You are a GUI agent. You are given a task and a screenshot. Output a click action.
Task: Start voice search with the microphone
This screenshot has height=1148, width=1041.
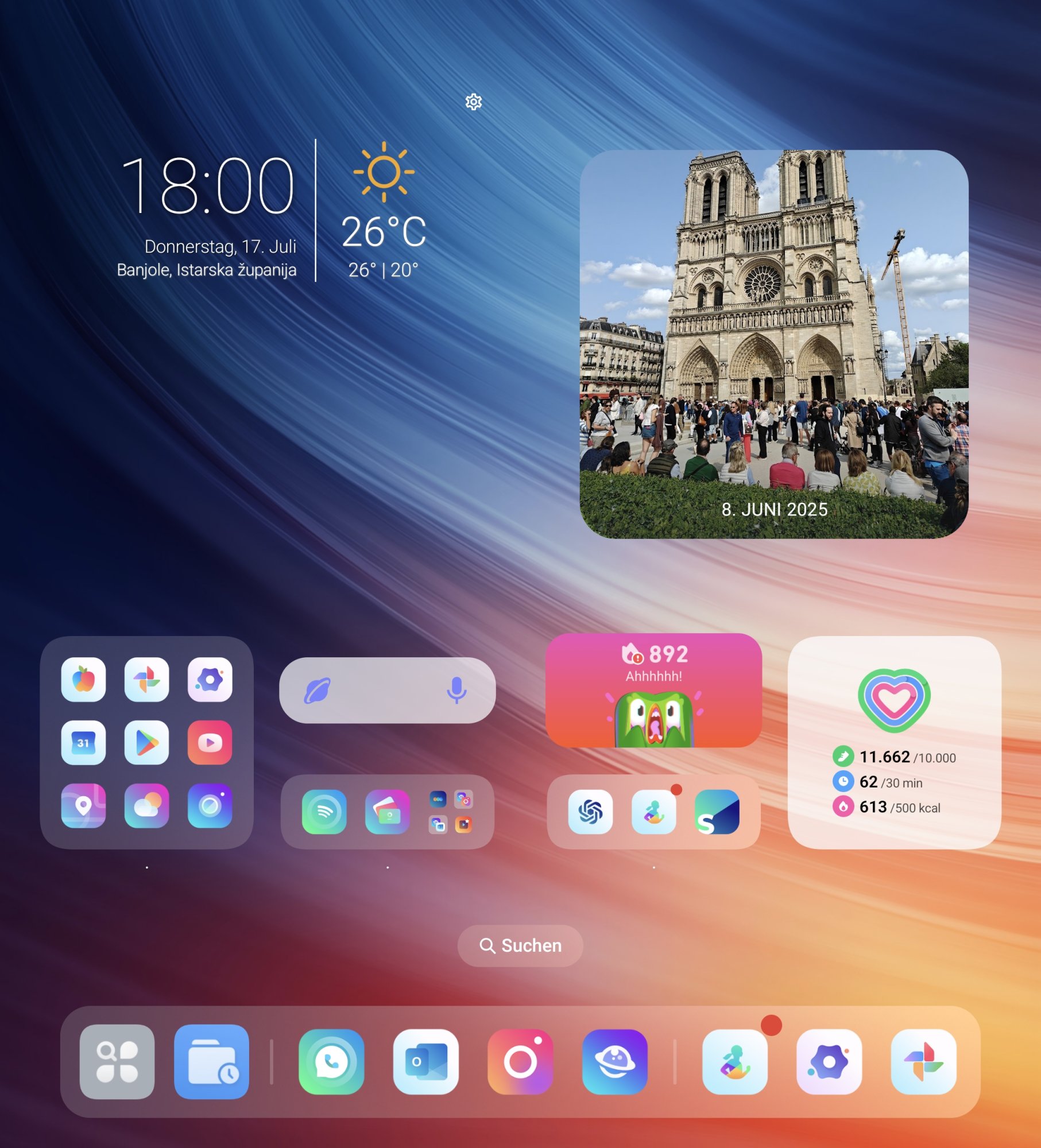[456, 690]
